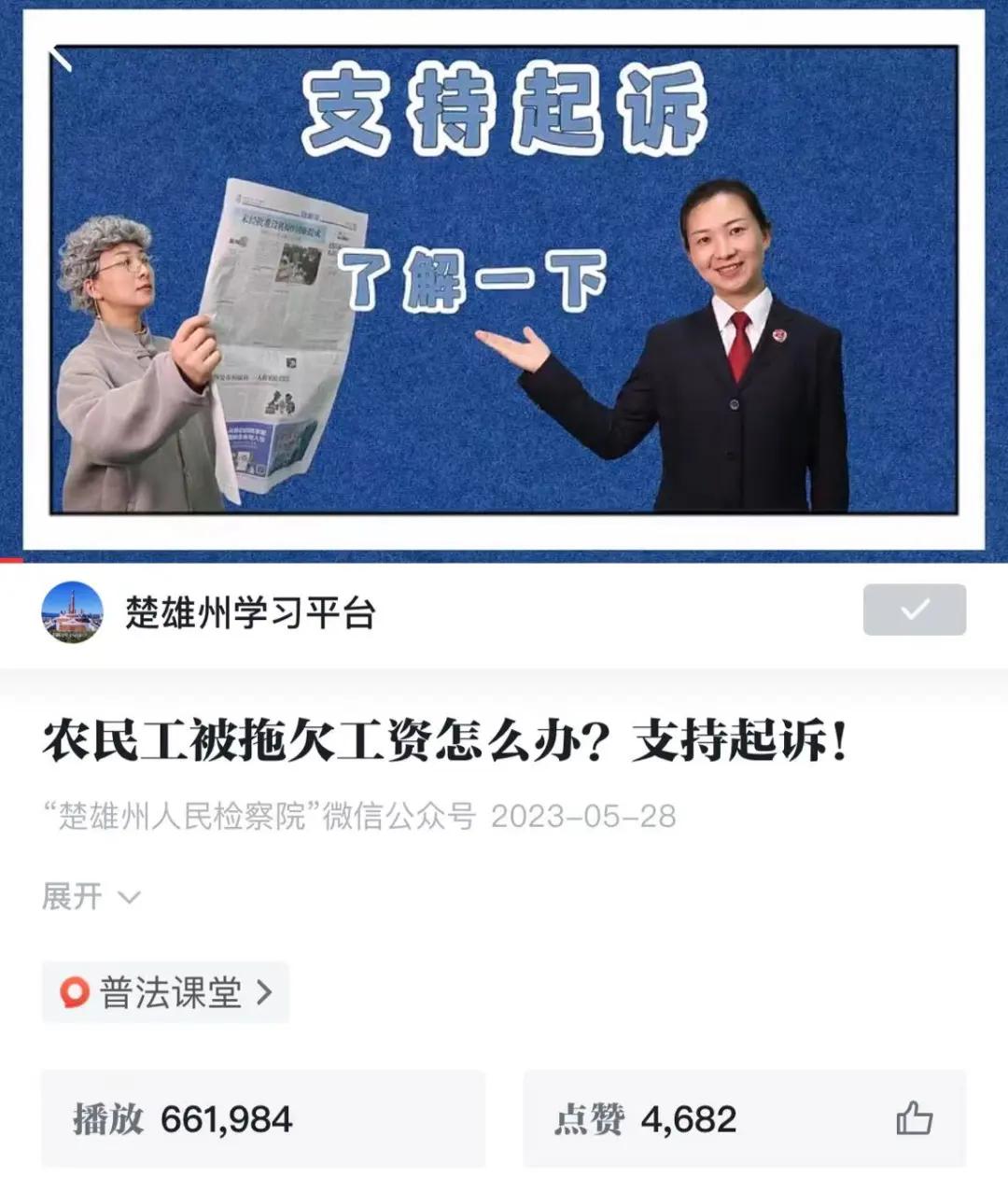
Task: Expand the description with 展开
Action: click(x=91, y=897)
